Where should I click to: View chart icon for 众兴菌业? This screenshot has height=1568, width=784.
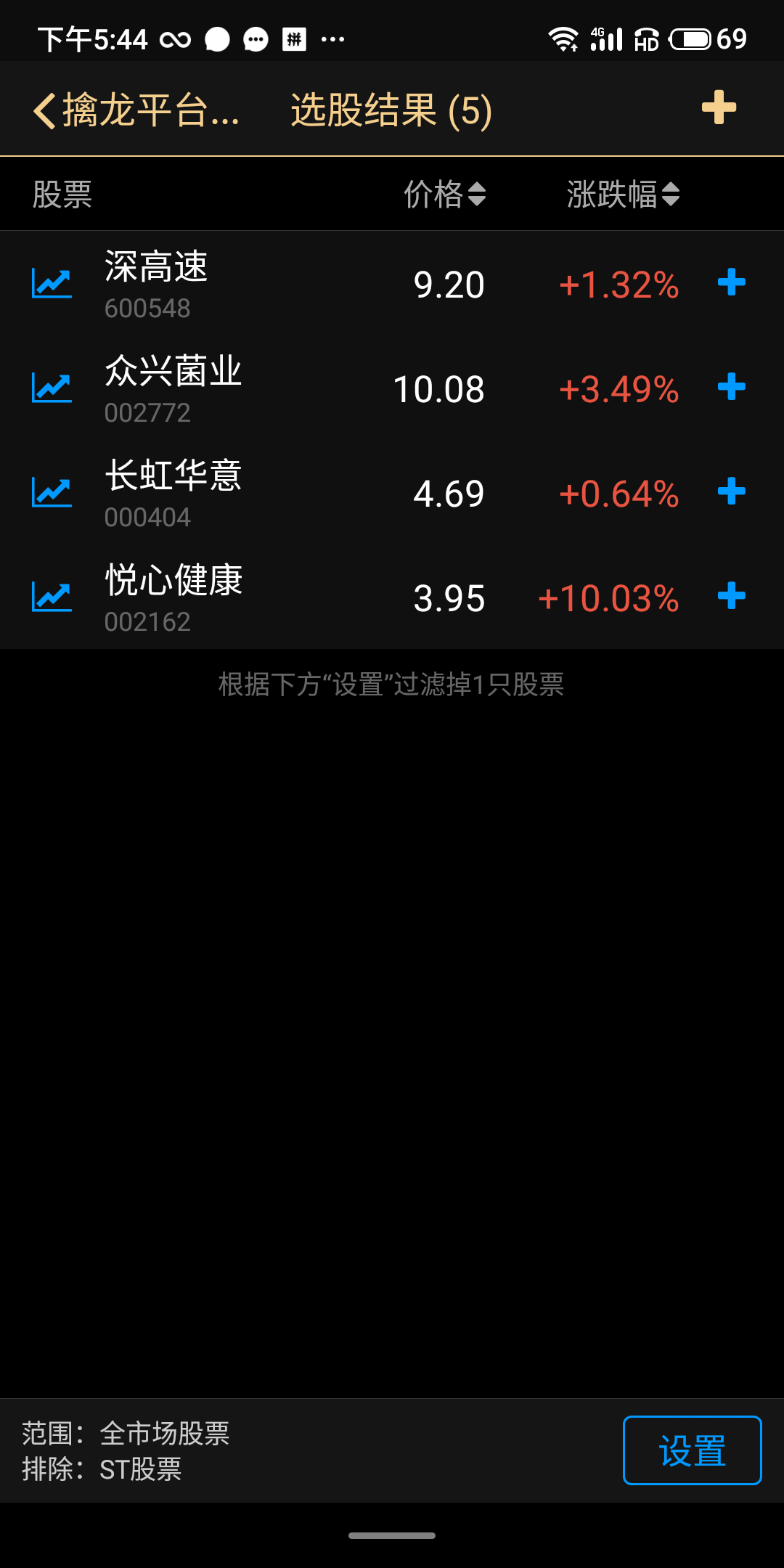(52, 388)
